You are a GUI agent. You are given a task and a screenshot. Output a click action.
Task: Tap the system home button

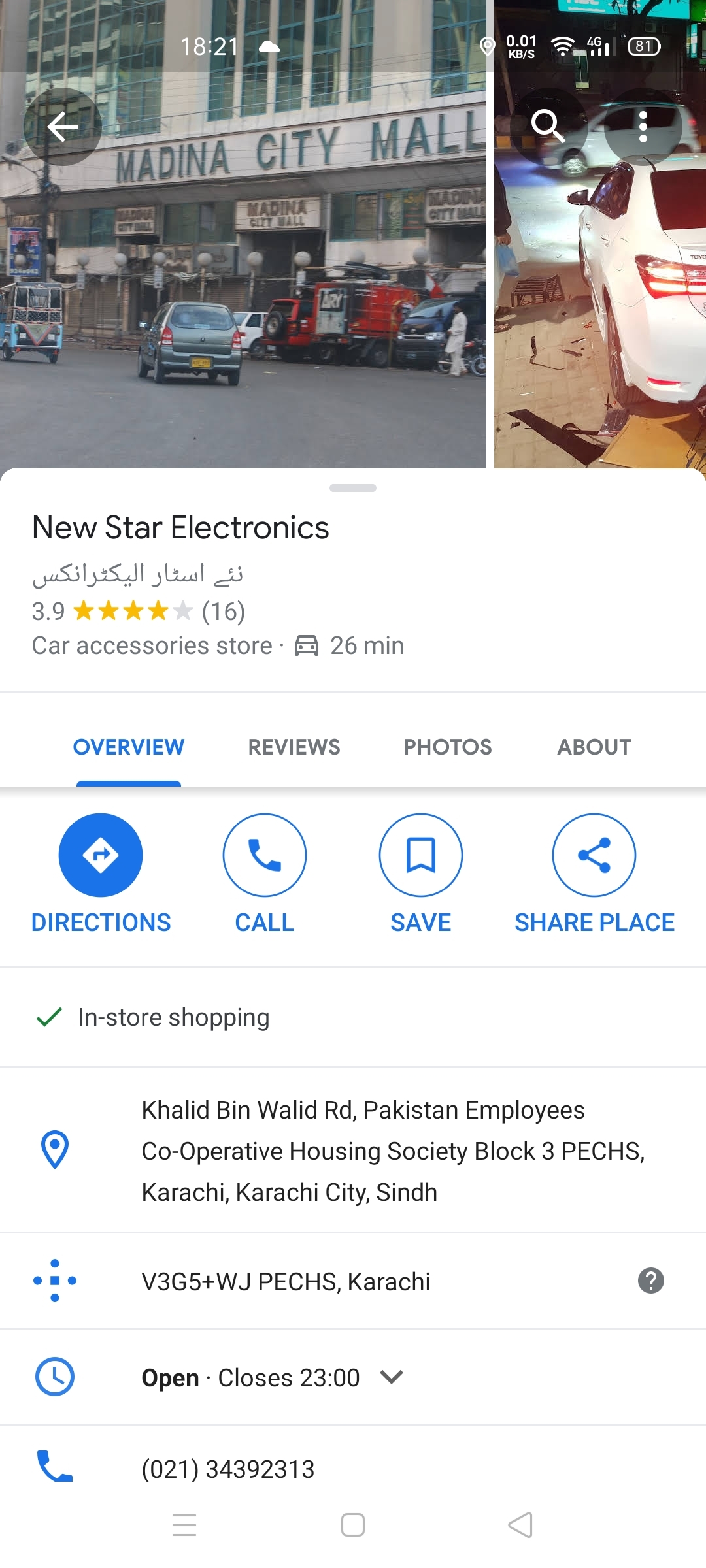[x=353, y=1525]
